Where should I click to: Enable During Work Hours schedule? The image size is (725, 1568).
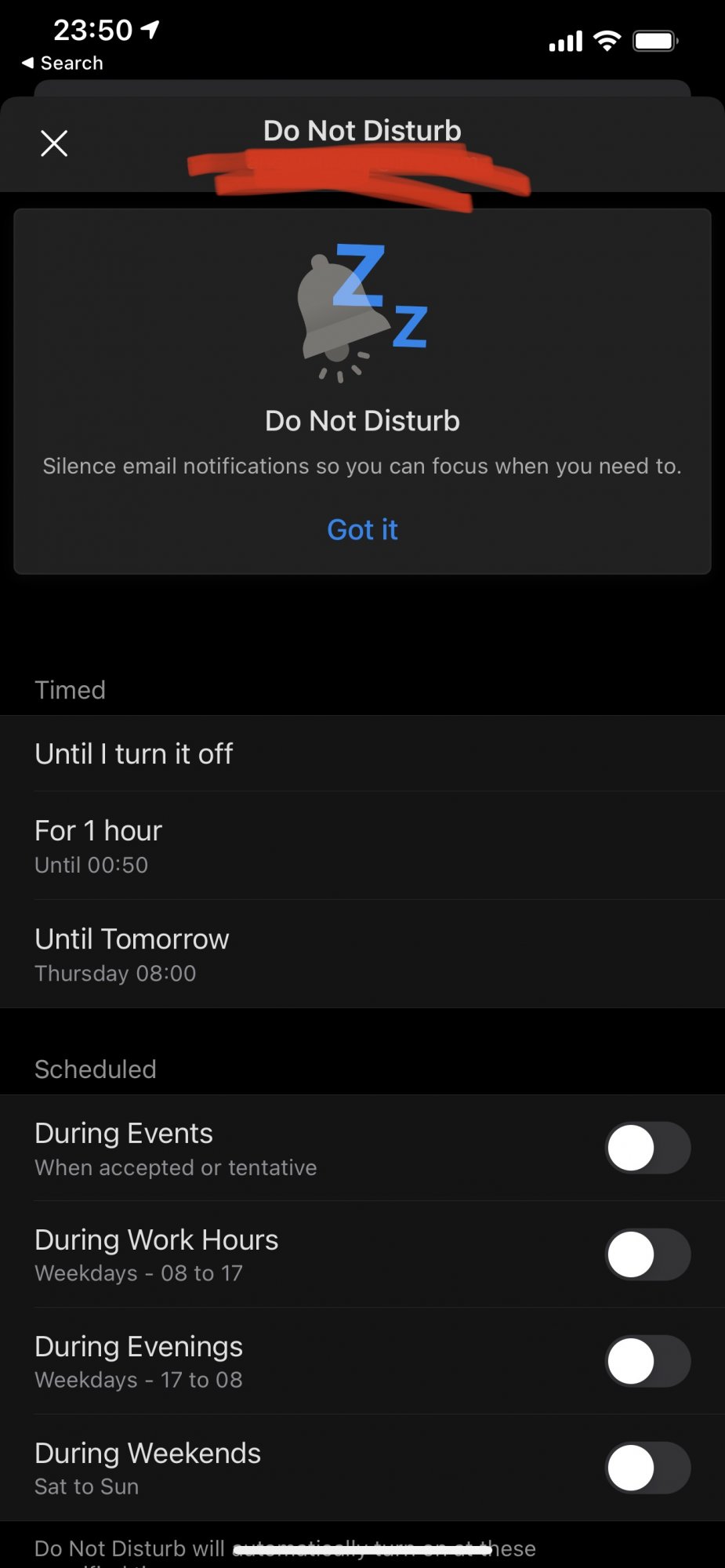coord(647,1254)
